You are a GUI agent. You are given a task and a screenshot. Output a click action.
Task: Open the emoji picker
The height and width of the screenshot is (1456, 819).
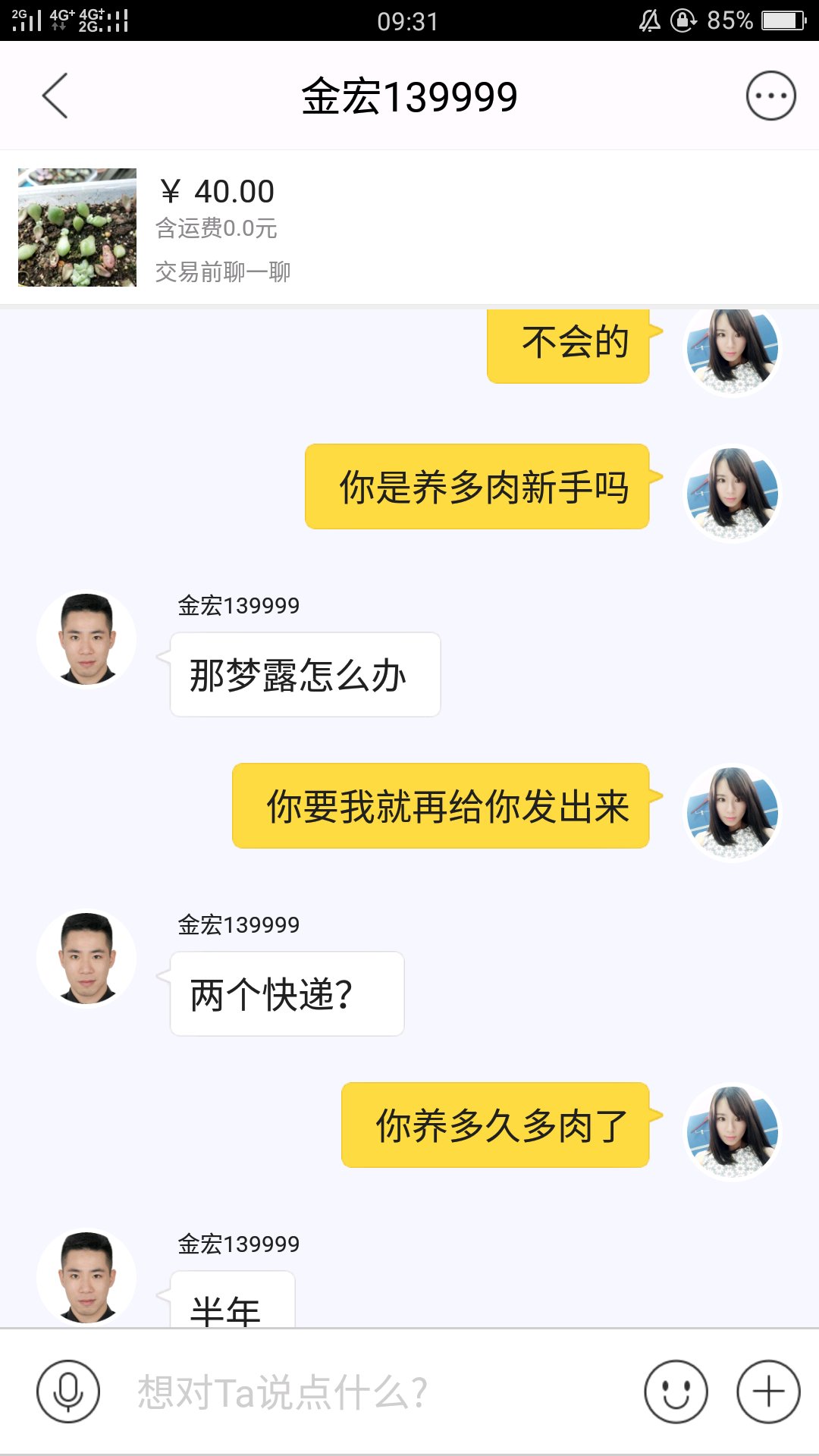click(x=676, y=1392)
